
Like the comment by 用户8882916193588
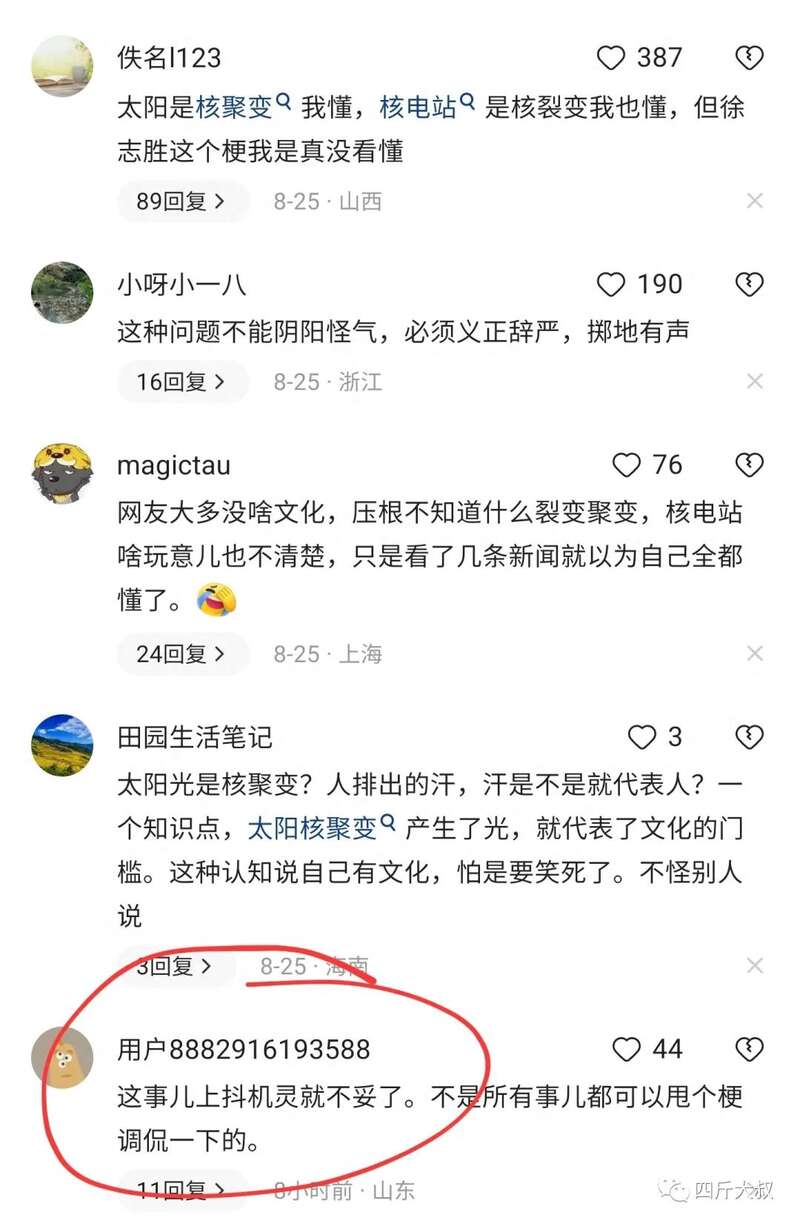[x=626, y=1049]
